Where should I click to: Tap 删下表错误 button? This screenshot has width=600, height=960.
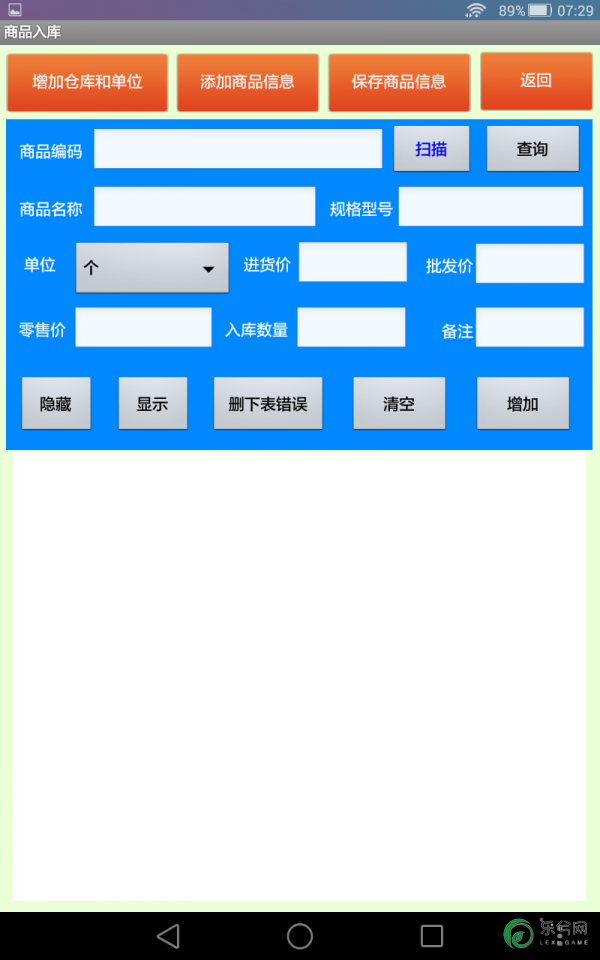(268, 403)
